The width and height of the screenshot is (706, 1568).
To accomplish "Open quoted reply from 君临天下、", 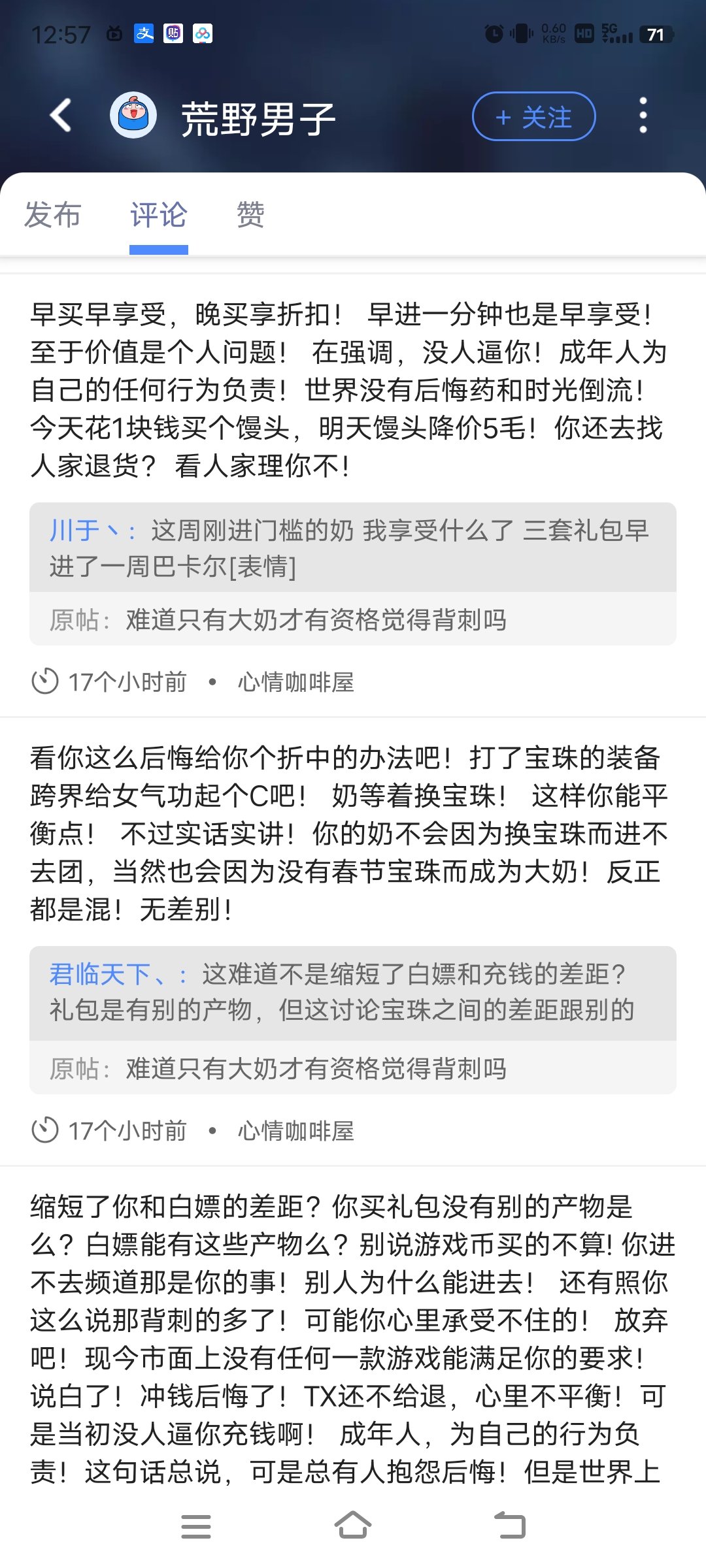I will coord(352,992).
